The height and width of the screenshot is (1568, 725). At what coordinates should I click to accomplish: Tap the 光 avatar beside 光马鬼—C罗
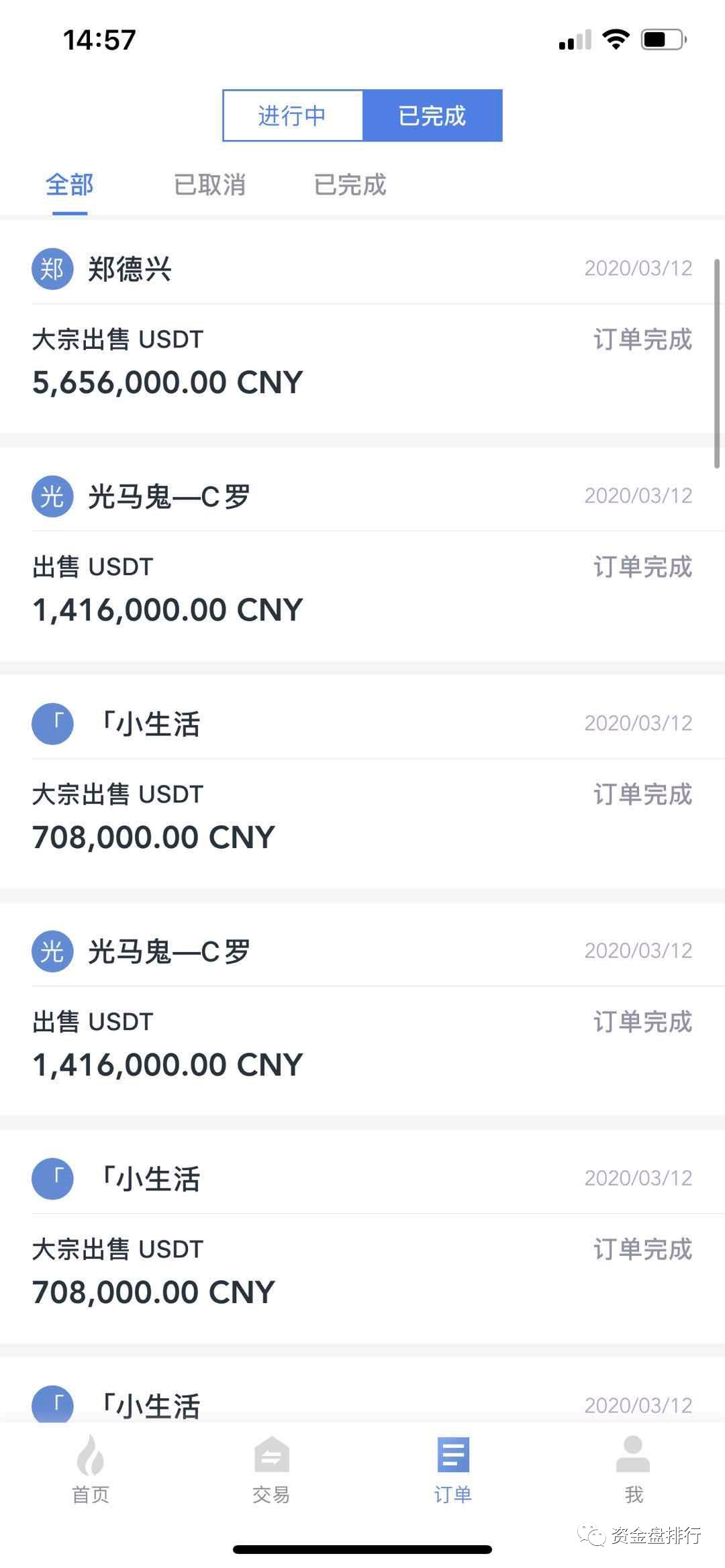point(52,498)
